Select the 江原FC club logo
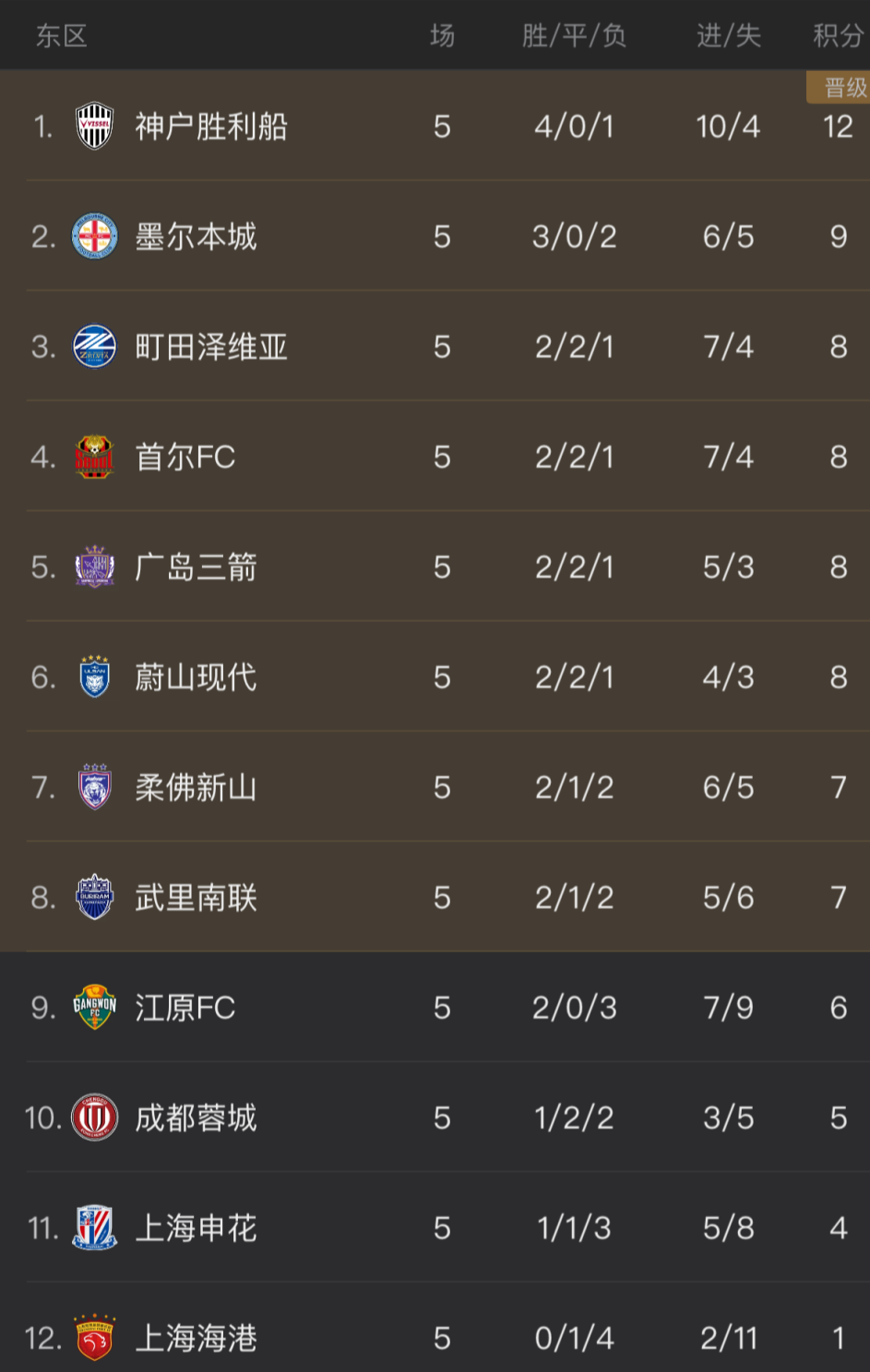Image resolution: width=870 pixels, height=1372 pixels. coord(93,1008)
